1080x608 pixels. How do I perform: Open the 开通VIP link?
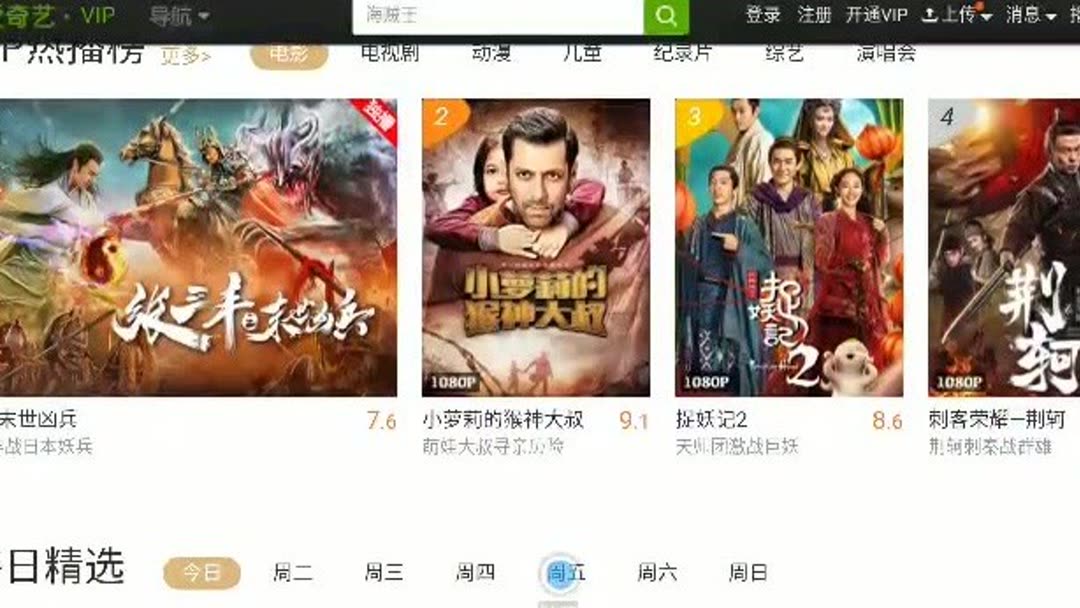pos(876,15)
